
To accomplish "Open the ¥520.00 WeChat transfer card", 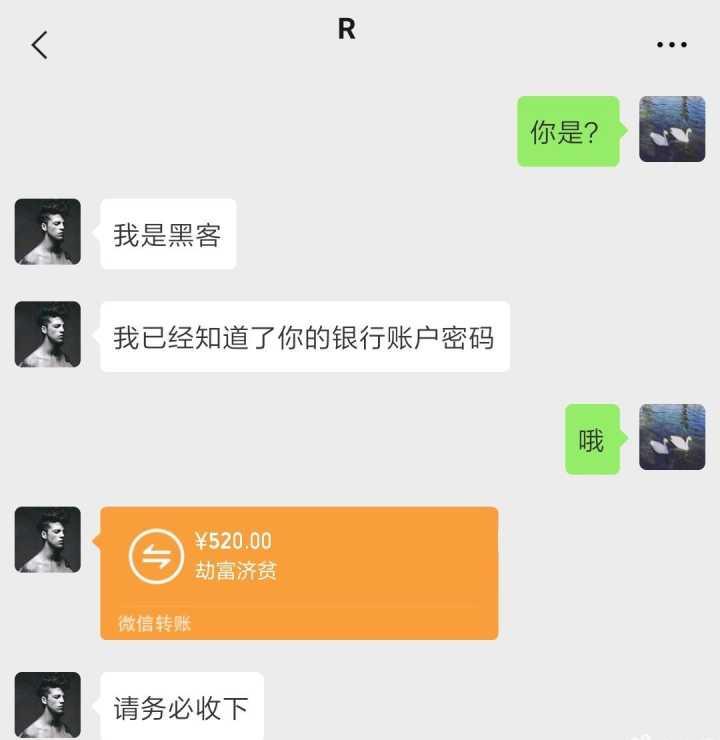I will tap(298, 572).
